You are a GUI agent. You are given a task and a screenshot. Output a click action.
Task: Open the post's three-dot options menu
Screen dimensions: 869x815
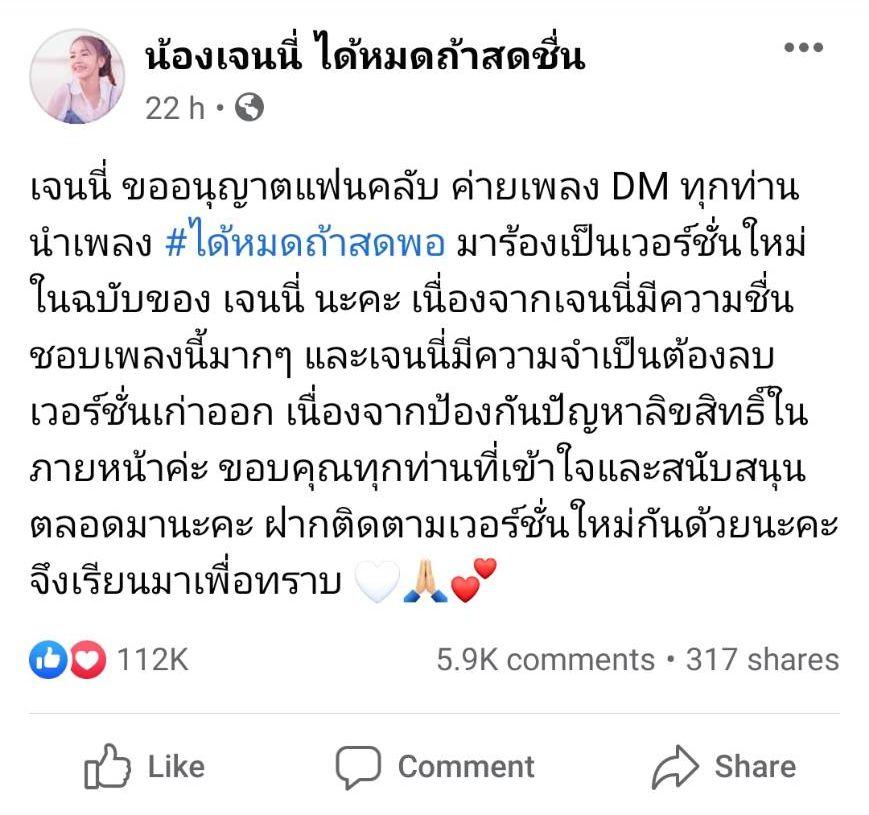click(x=803, y=47)
